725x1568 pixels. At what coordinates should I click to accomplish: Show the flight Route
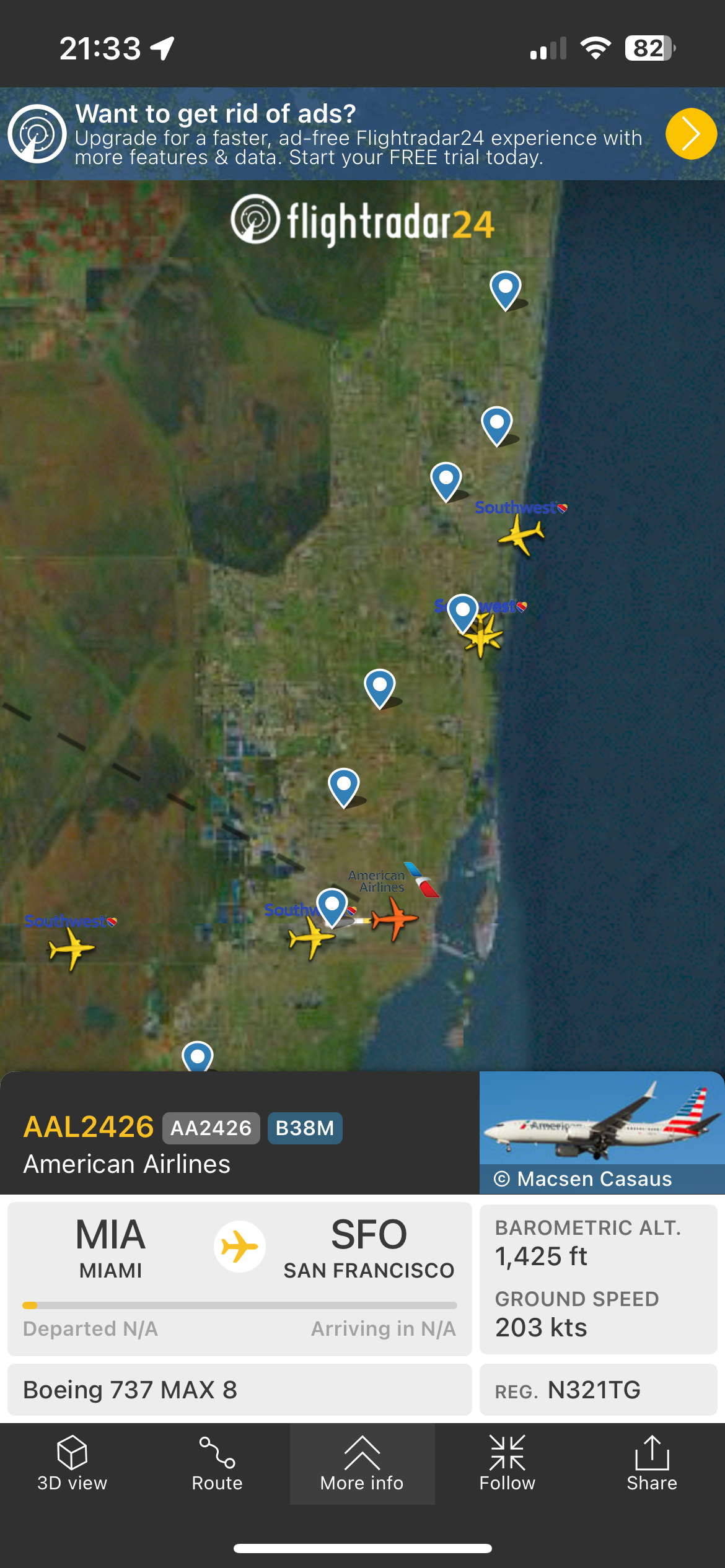coord(217,1464)
